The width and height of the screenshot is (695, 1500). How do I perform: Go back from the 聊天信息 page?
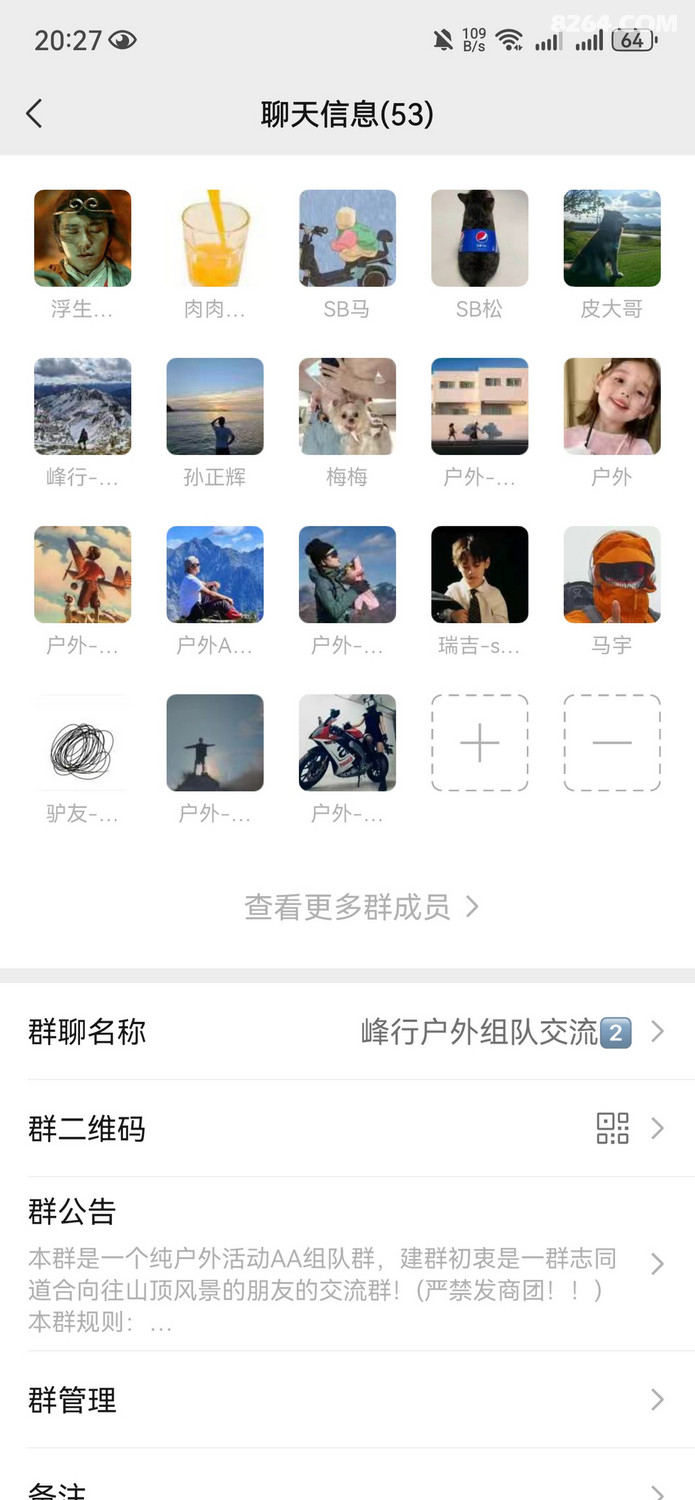coord(35,114)
